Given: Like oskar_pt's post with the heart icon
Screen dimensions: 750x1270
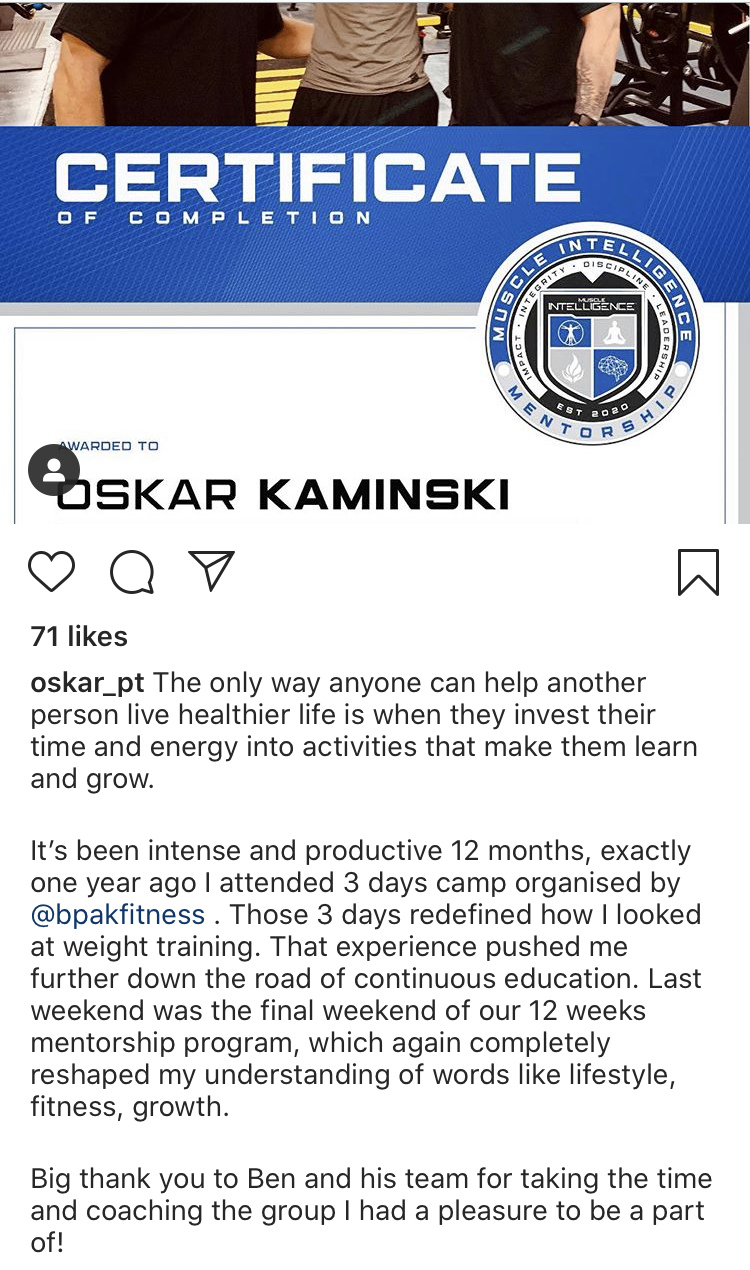Looking at the screenshot, I should coord(51,572).
